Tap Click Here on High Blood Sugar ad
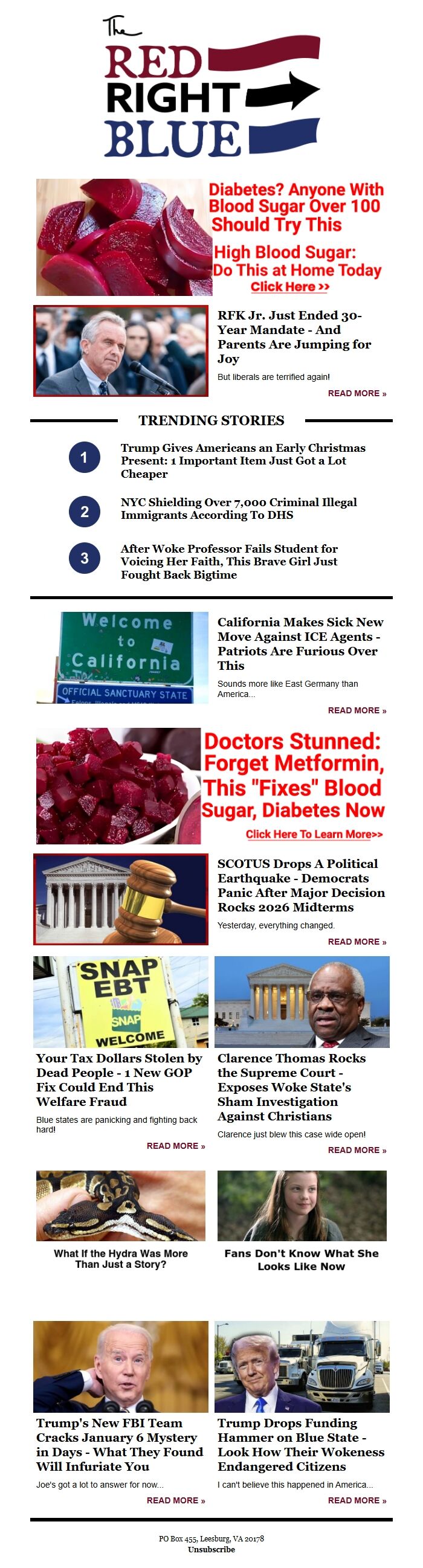This screenshot has width=423, height=1568. coord(289,287)
